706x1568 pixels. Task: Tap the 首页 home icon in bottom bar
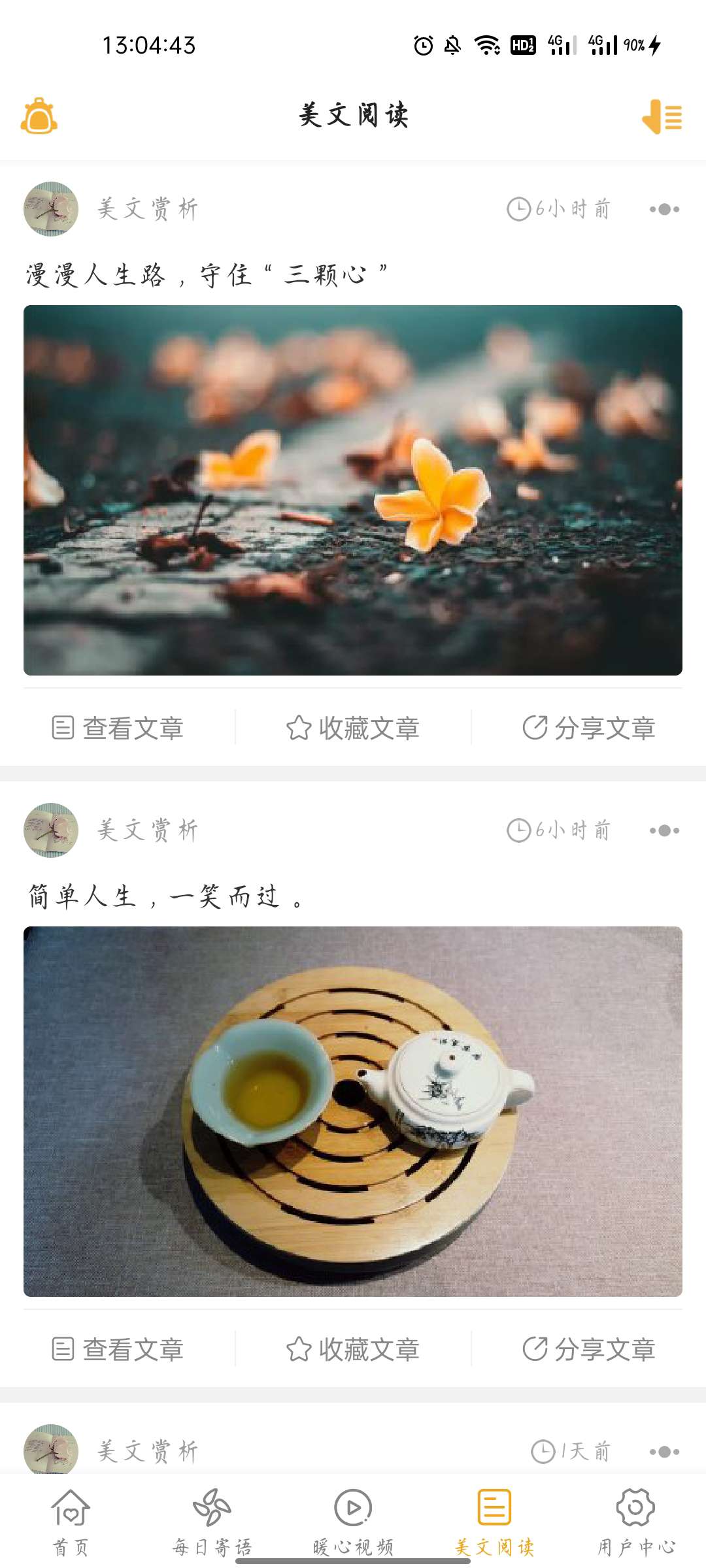click(72, 1507)
